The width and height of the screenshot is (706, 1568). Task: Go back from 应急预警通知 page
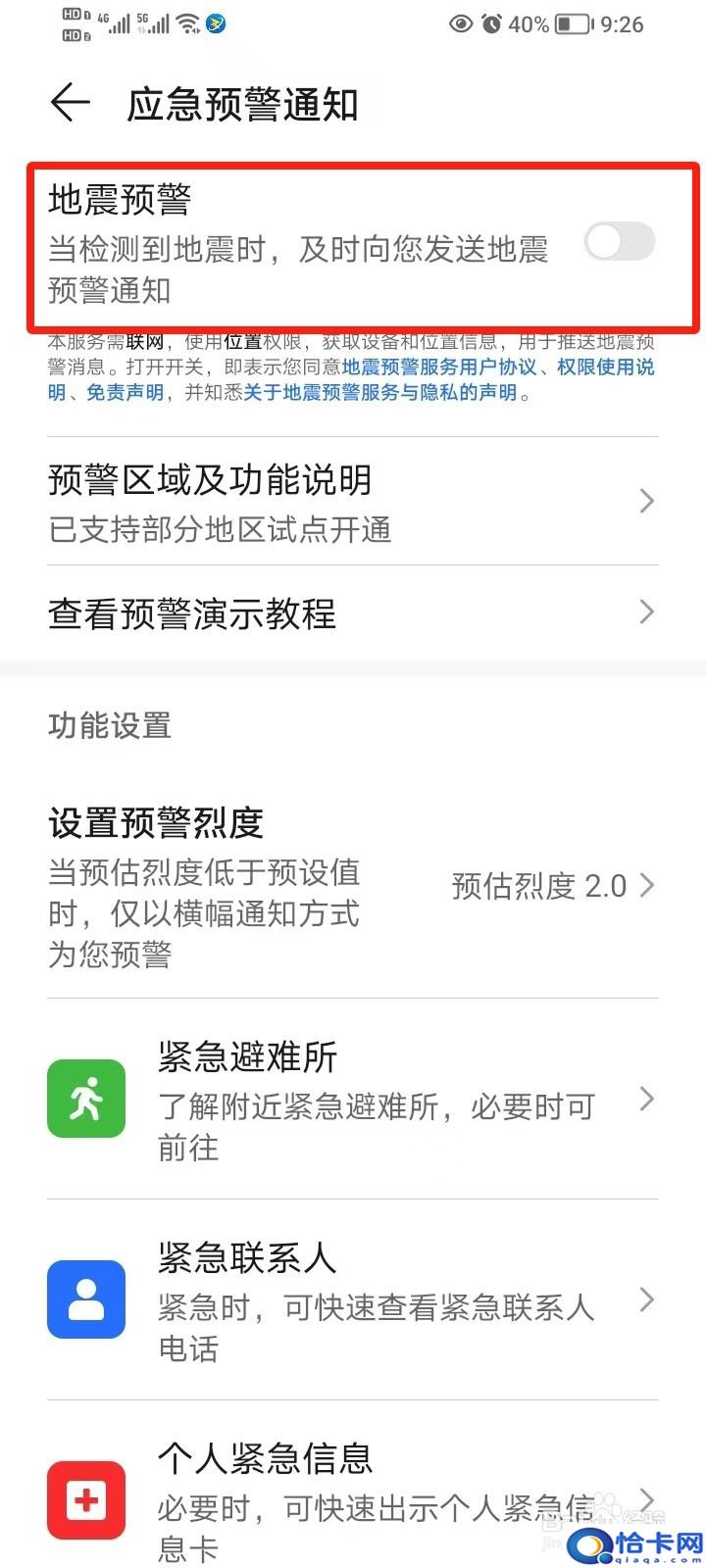(x=71, y=103)
